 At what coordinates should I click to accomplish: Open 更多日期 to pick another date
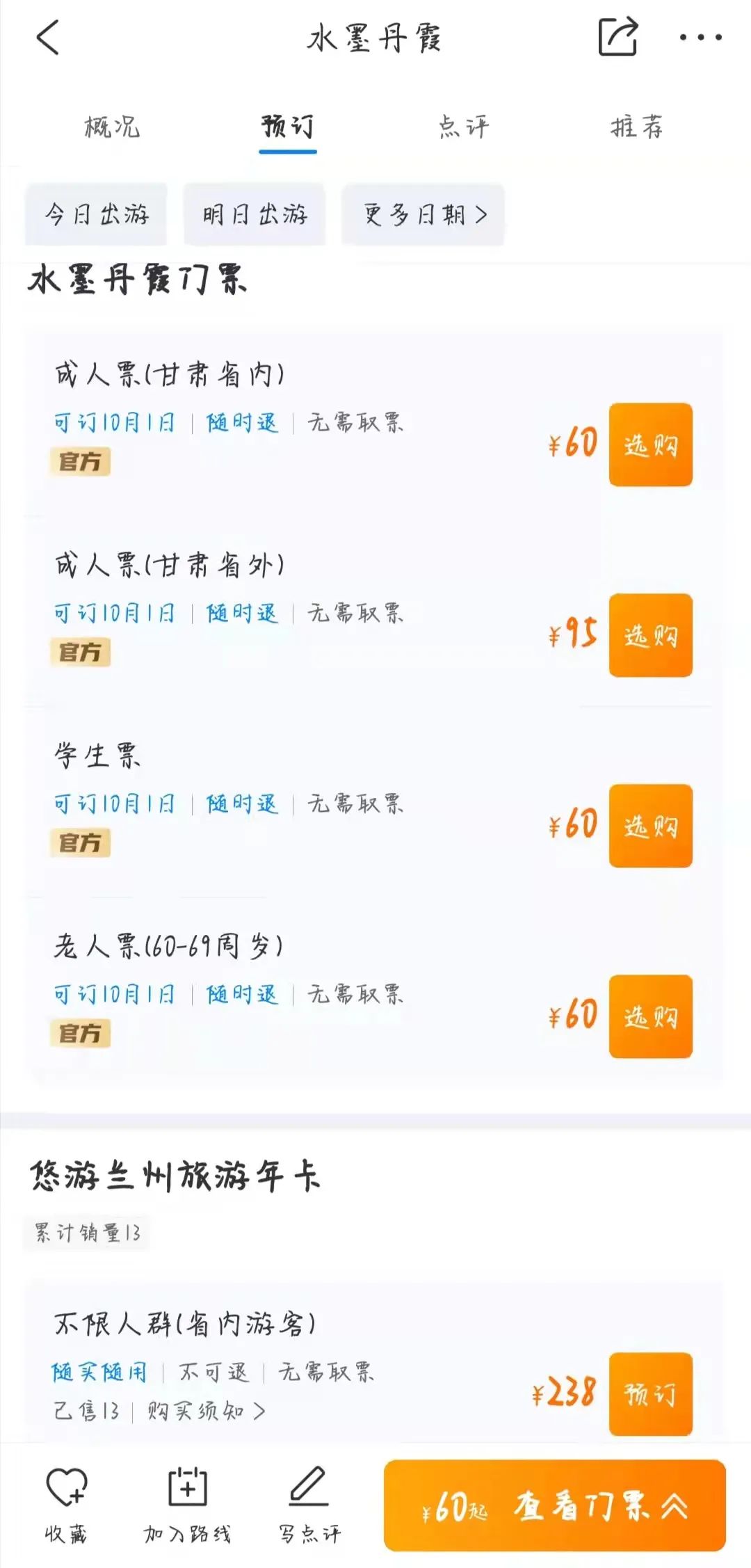pos(423,214)
